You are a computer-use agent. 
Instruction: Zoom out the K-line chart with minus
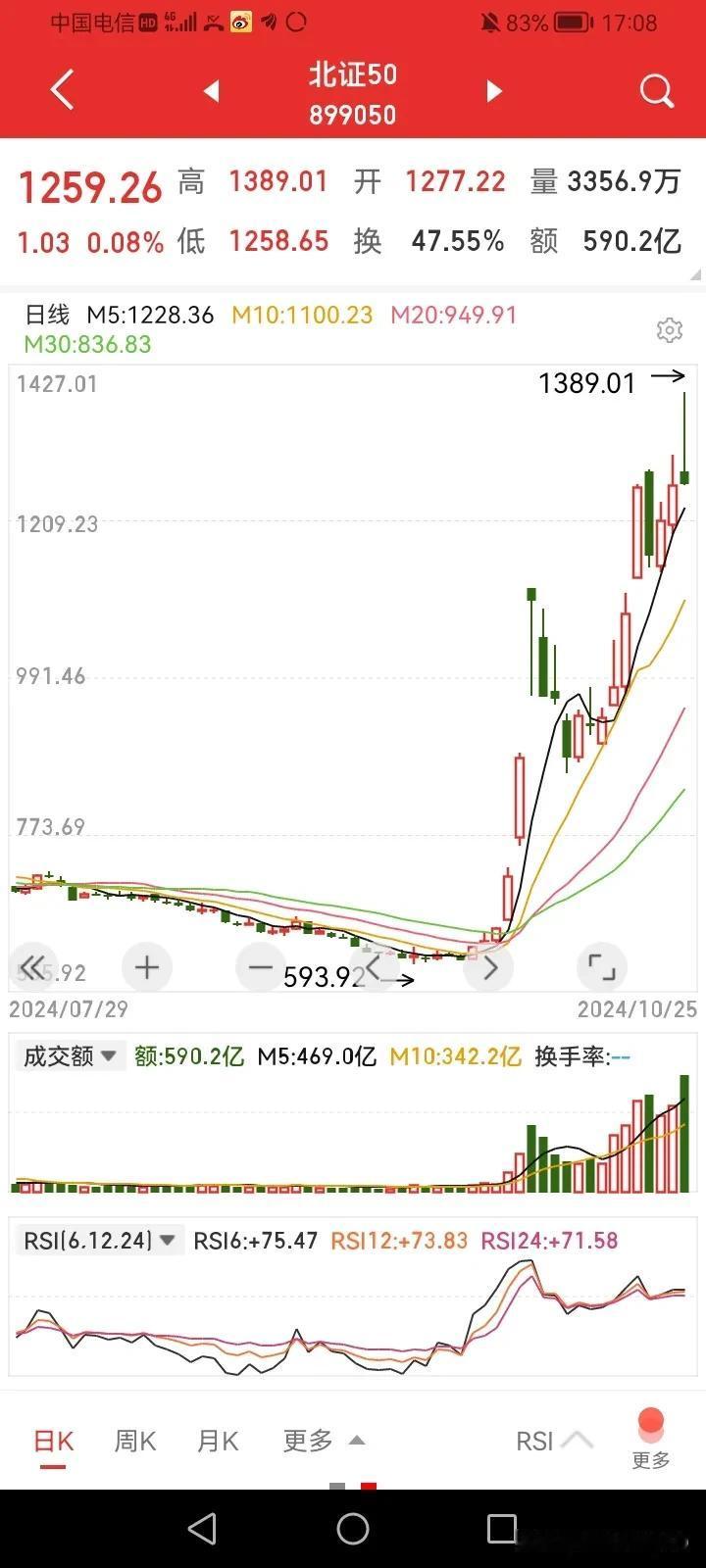coord(260,967)
